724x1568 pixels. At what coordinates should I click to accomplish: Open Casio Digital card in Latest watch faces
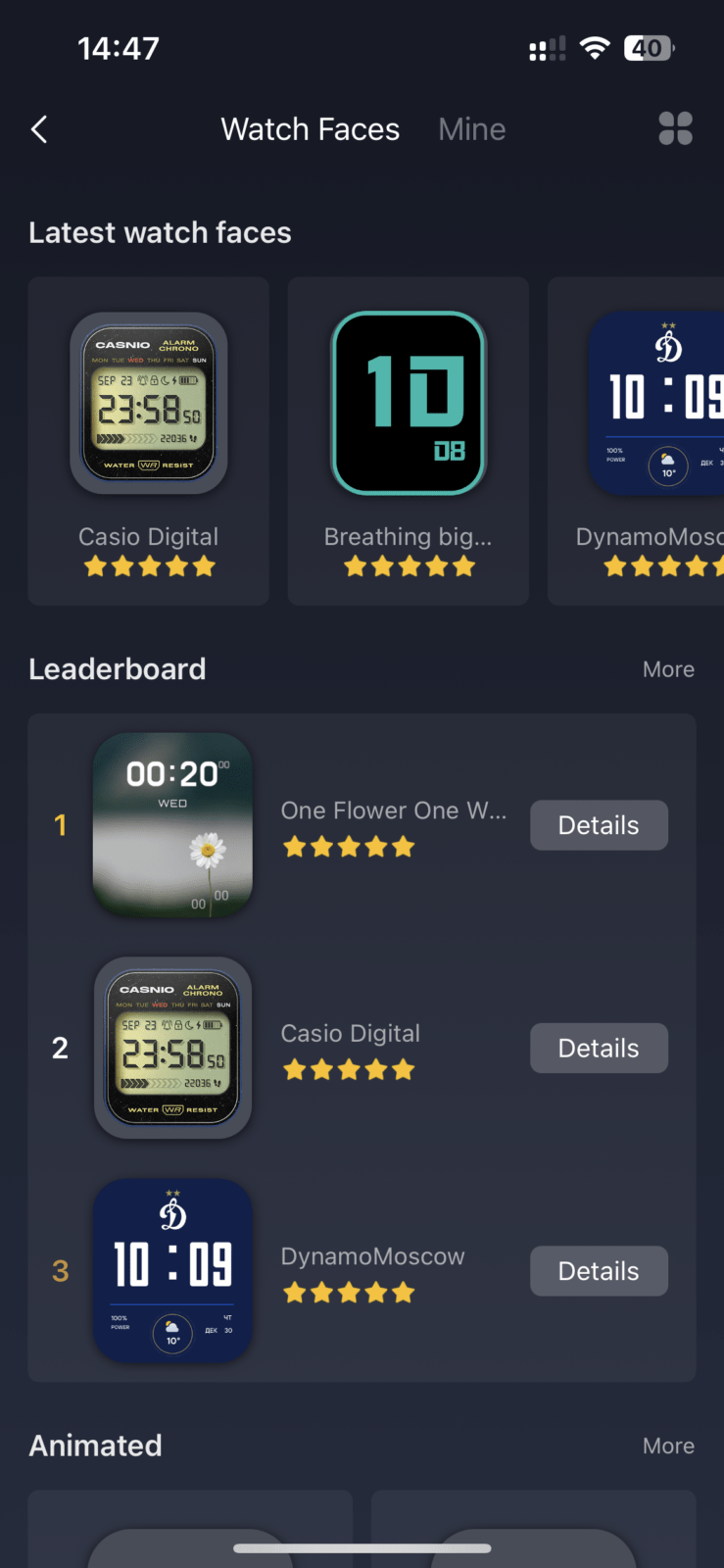tap(149, 441)
